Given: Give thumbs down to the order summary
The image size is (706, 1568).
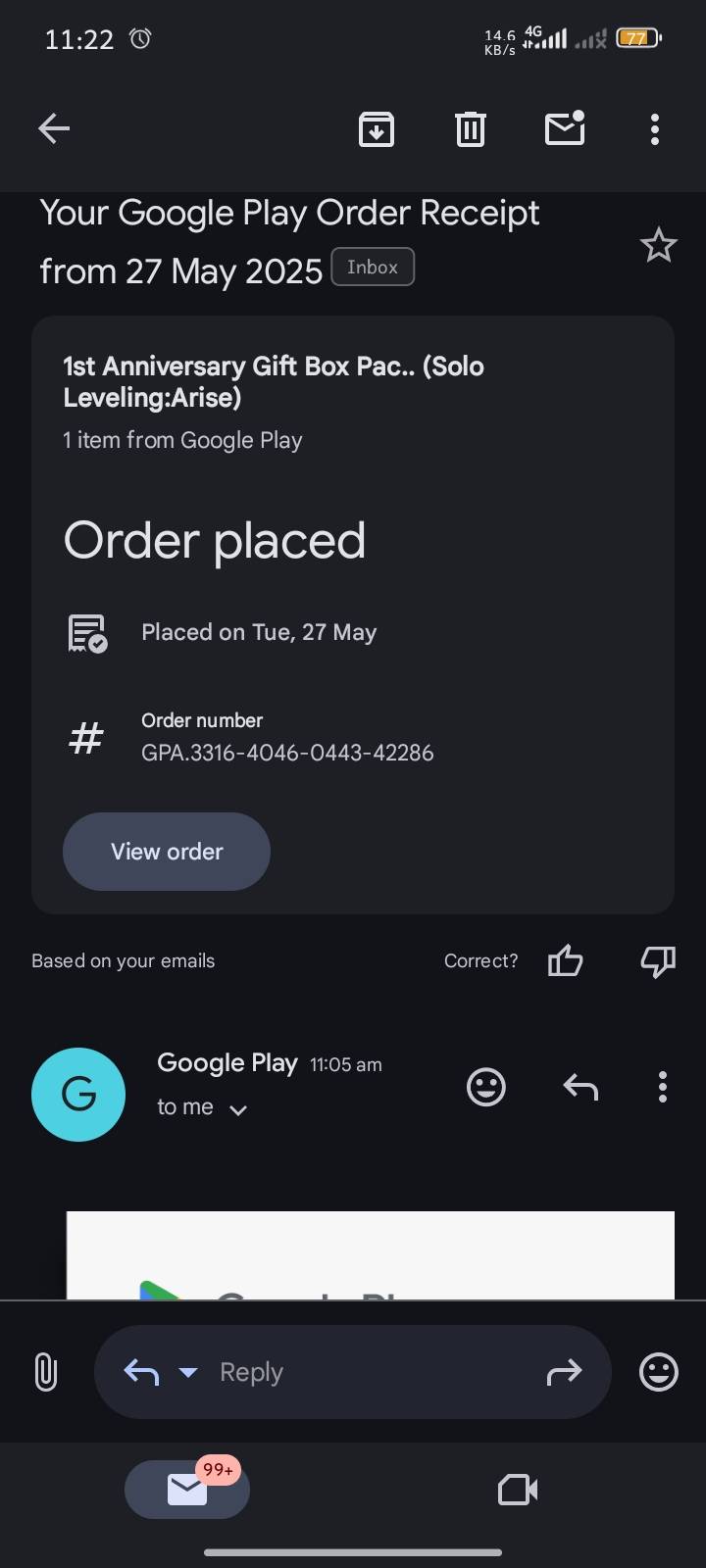Looking at the screenshot, I should point(658,961).
